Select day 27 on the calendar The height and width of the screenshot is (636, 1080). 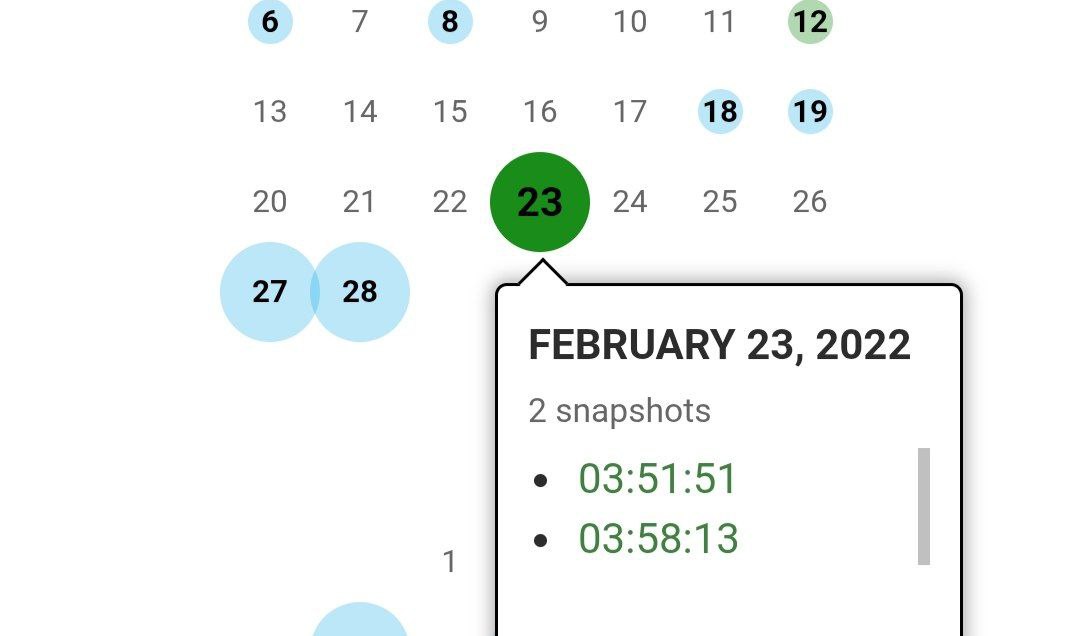pos(268,292)
